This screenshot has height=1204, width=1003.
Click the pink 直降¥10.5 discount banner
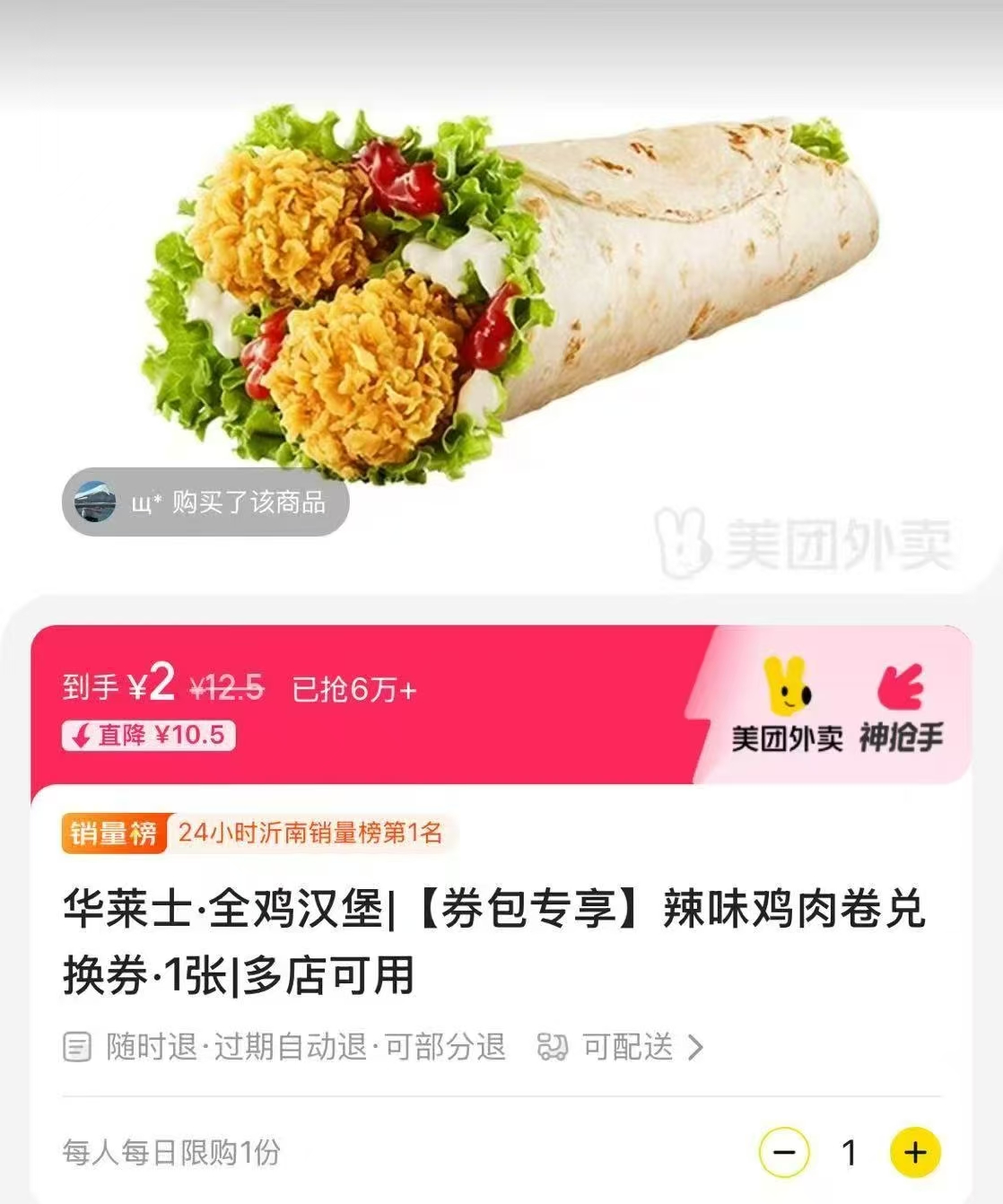(145, 737)
